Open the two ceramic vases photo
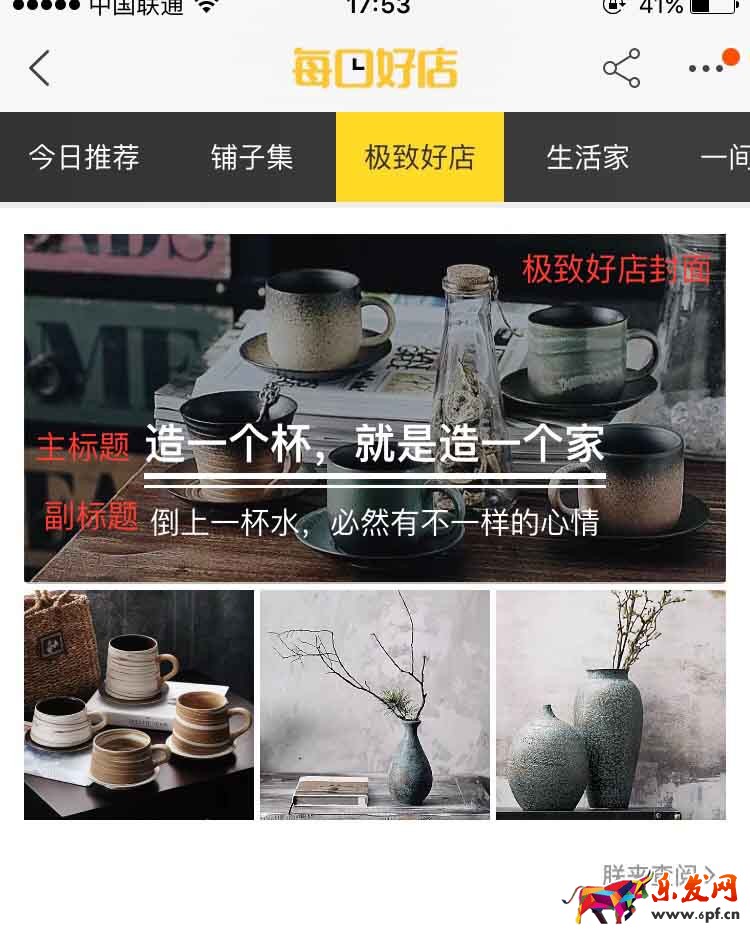The height and width of the screenshot is (935, 750). pos(611,705)
